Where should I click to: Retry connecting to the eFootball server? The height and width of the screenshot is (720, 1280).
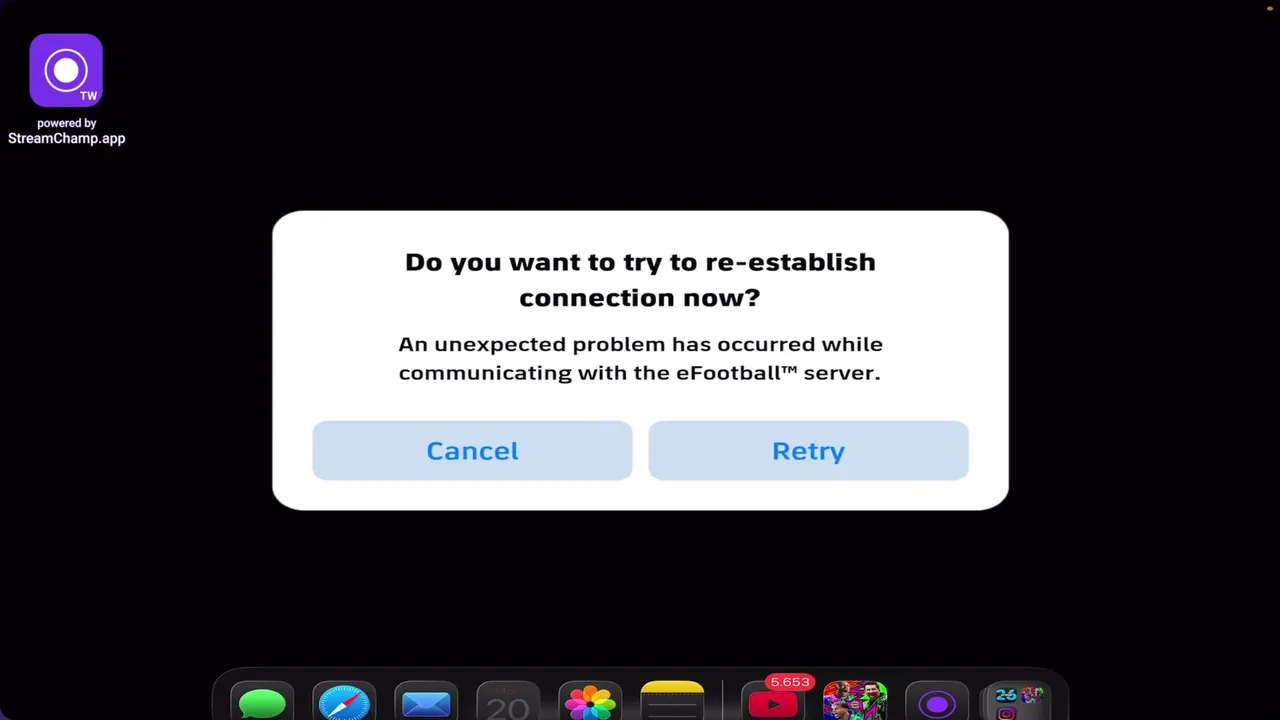click(x=808, y=451)
